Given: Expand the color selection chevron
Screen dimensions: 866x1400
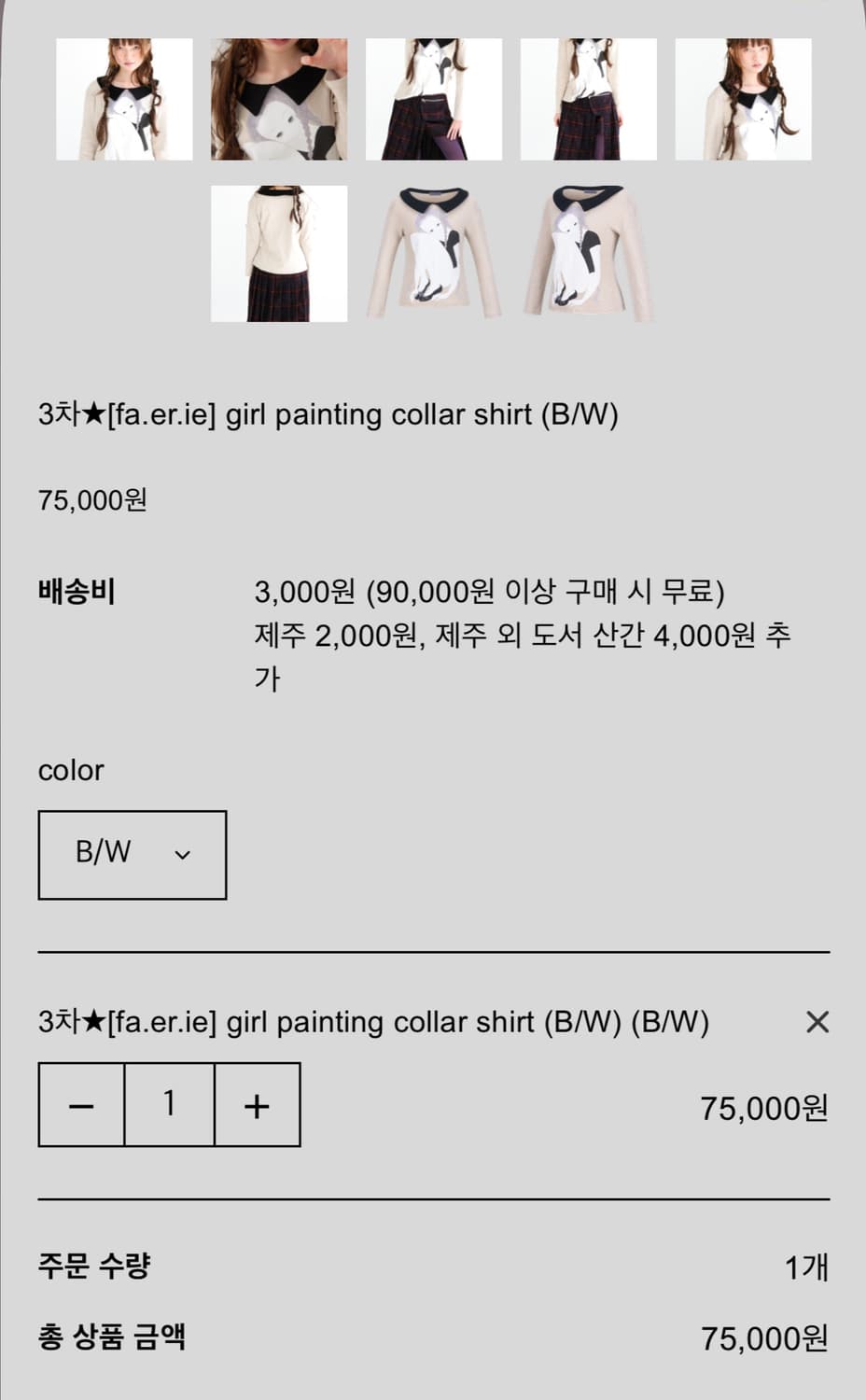Looking at the screenshot, I should [184, 854].
